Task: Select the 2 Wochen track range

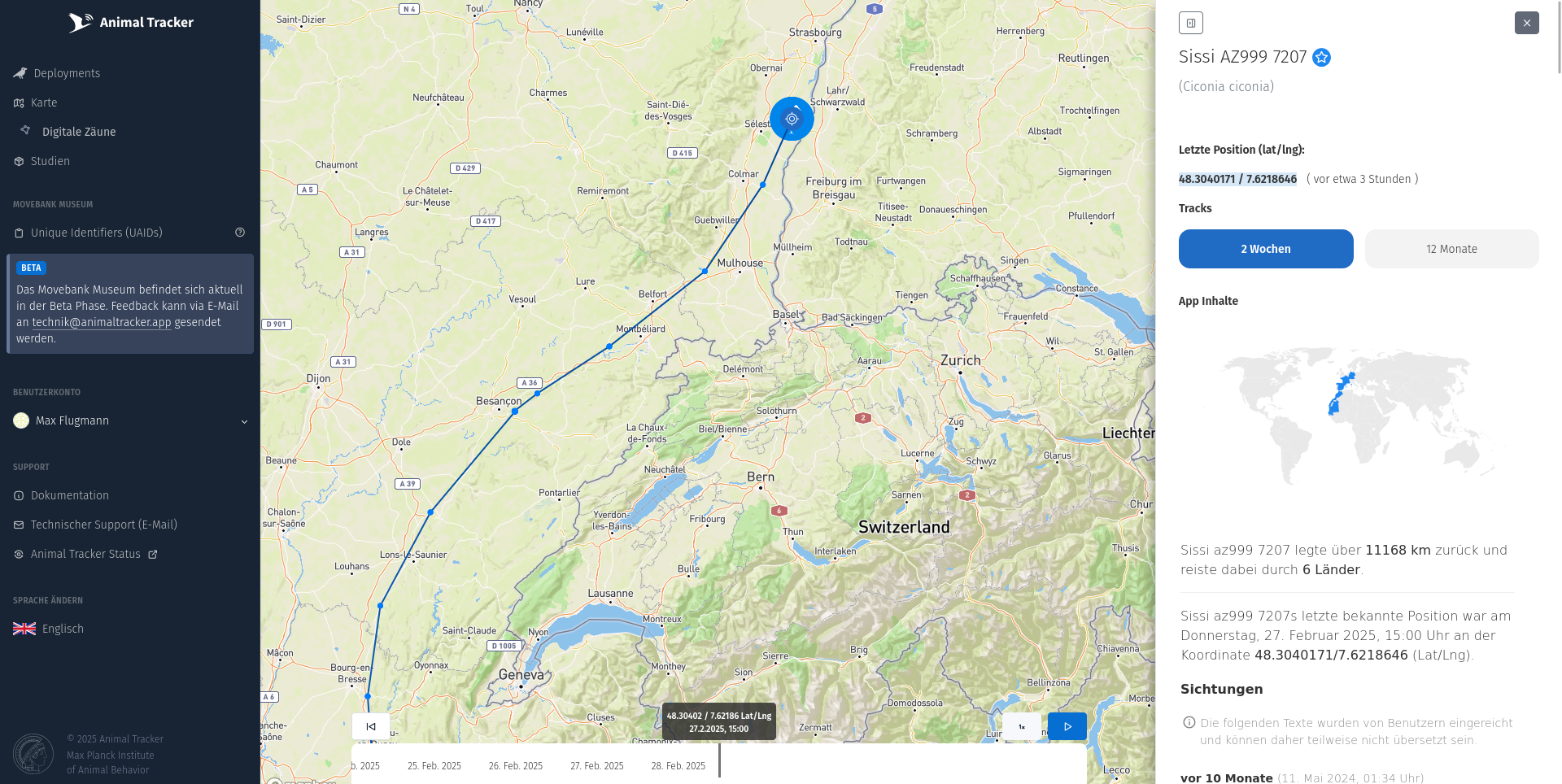Action: pyautogui.click(x=1265, y=249)
